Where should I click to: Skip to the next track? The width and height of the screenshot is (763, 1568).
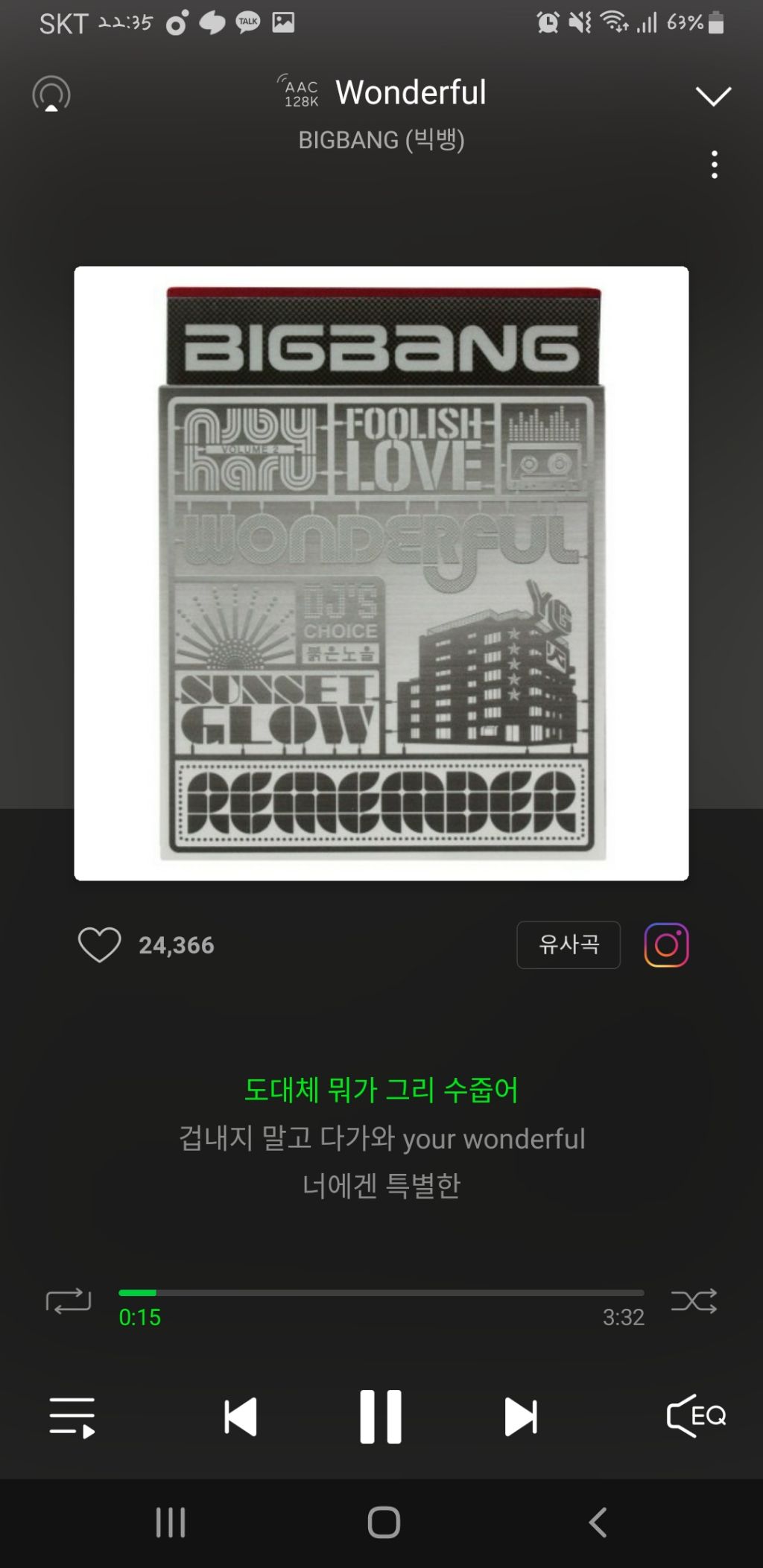pyautogui.click(x=522, y=1417)
